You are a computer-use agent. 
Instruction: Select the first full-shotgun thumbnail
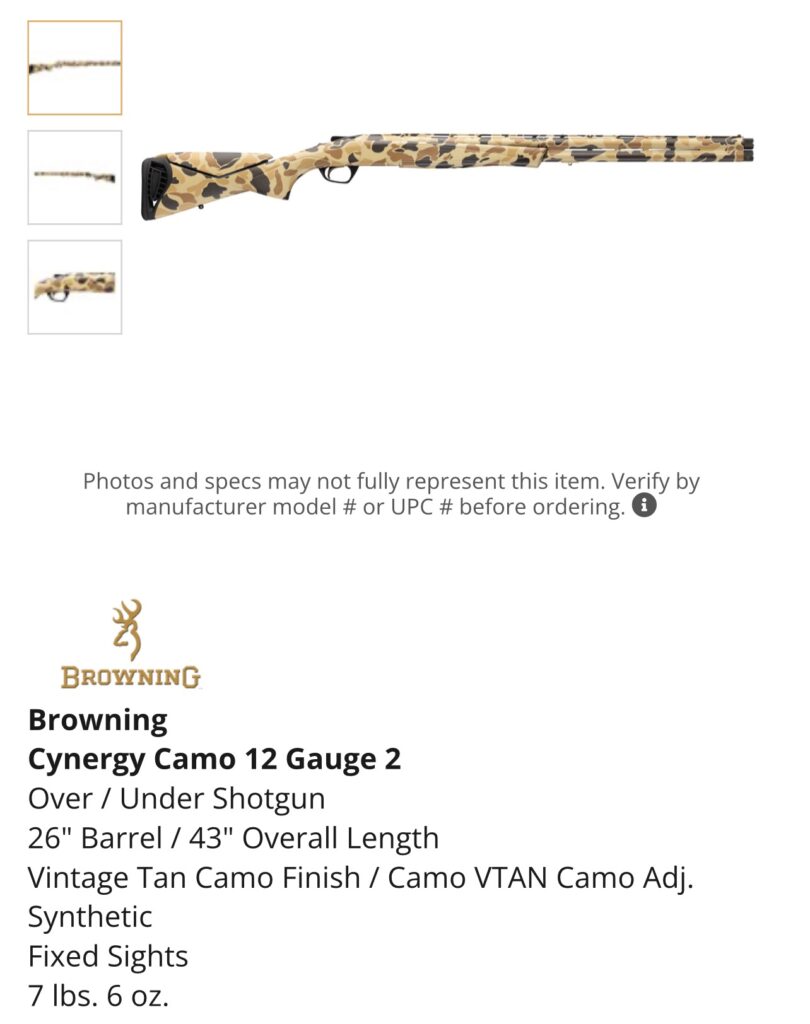click(74, 67)
